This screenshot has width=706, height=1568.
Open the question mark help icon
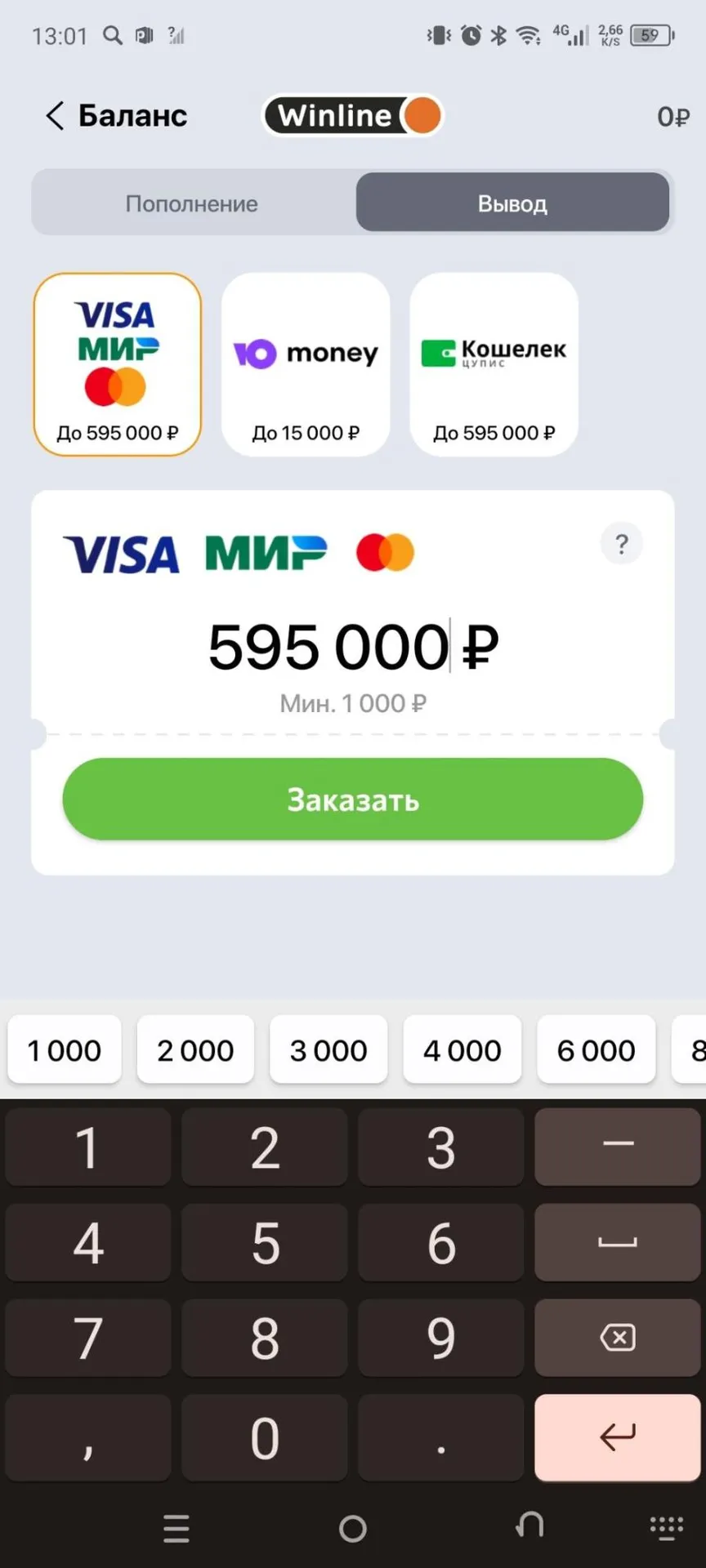tap(622, 544)
